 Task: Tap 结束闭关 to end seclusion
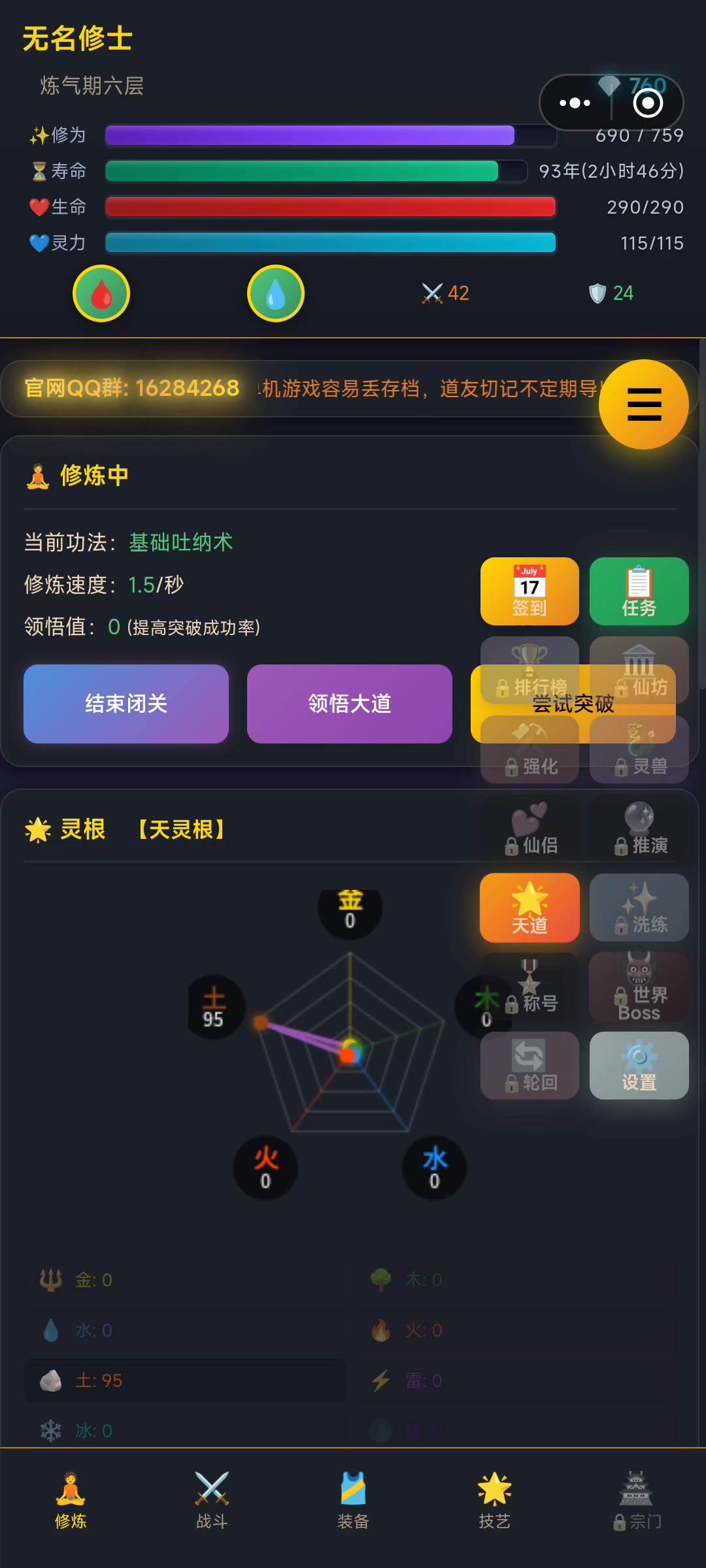click(126, 704)
